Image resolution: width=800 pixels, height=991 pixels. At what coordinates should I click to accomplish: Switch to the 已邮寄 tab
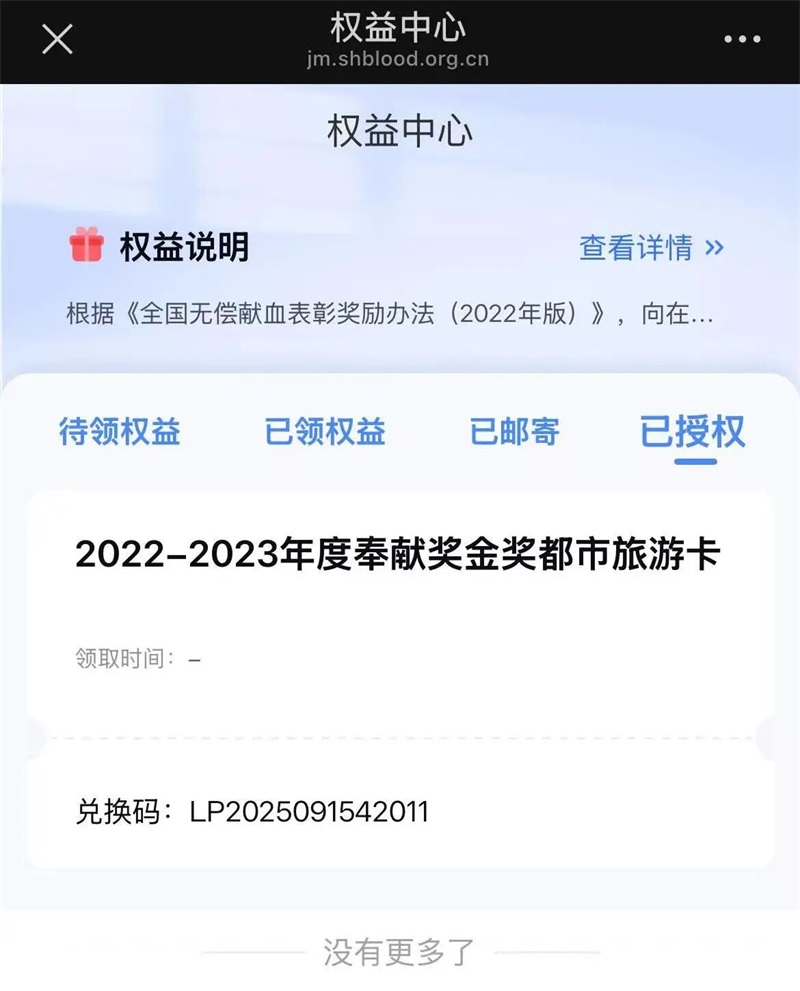[515, 432]
